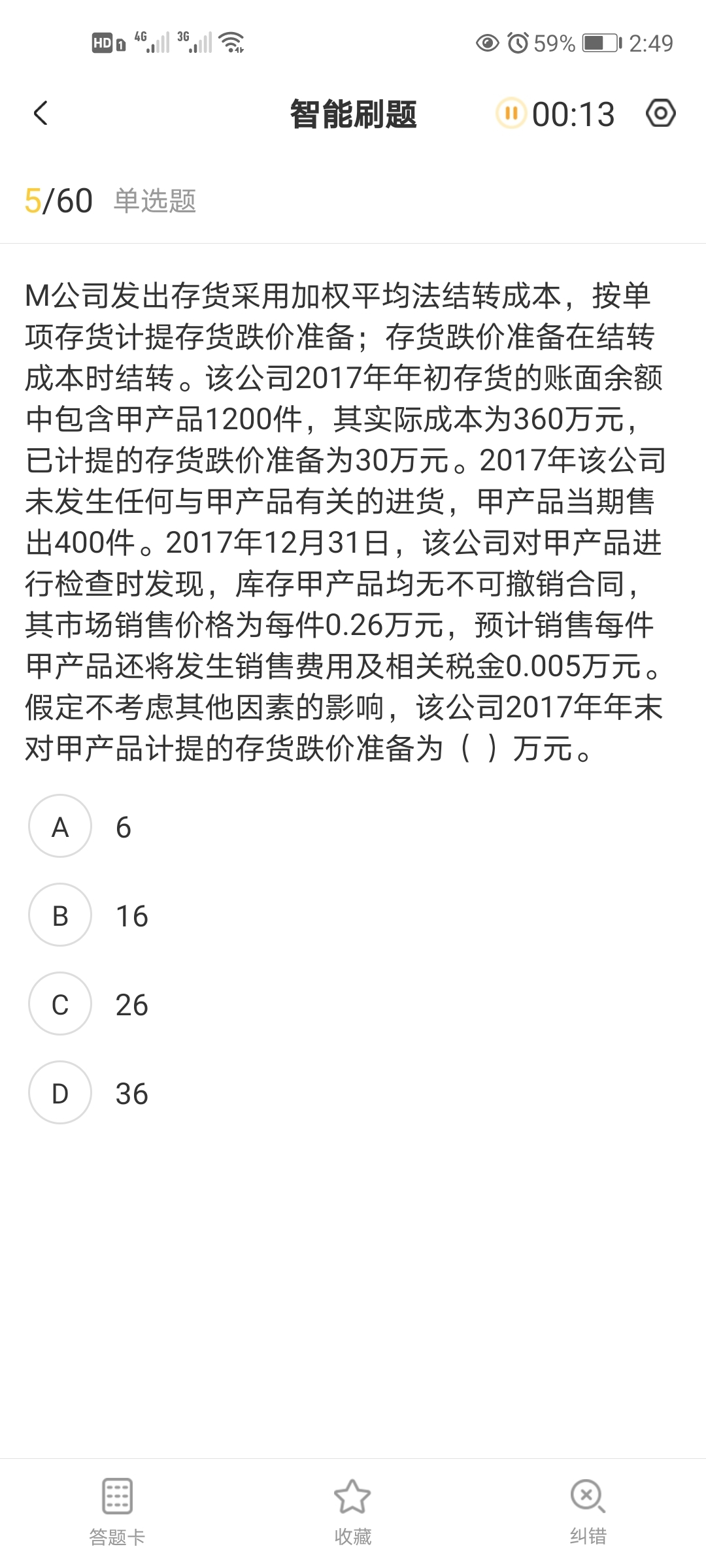Go back using the top-left arrow
The image size is (706, 1568).
click(x=41, y=114)
